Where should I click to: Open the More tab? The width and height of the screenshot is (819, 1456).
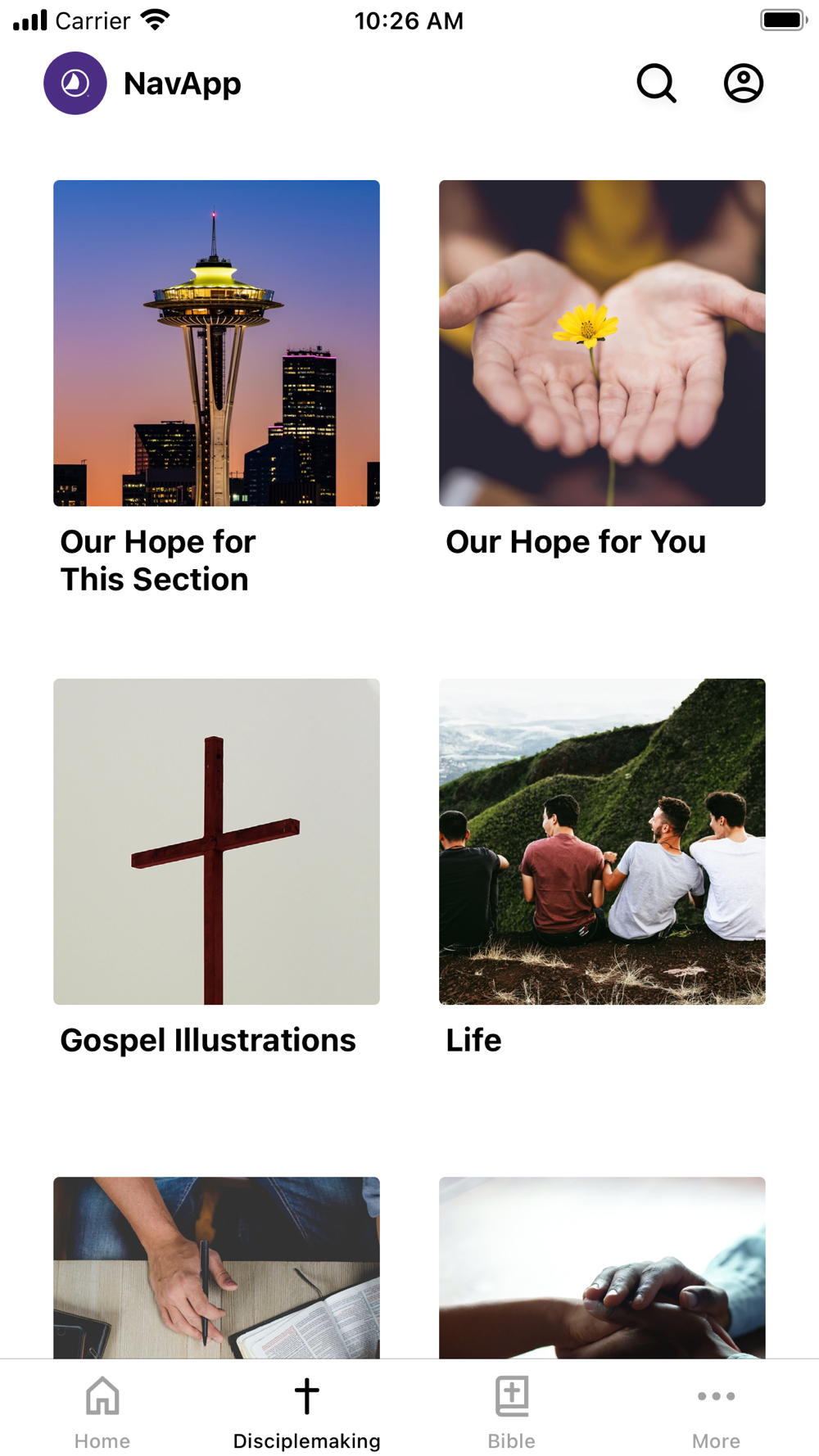(716, 1410)
